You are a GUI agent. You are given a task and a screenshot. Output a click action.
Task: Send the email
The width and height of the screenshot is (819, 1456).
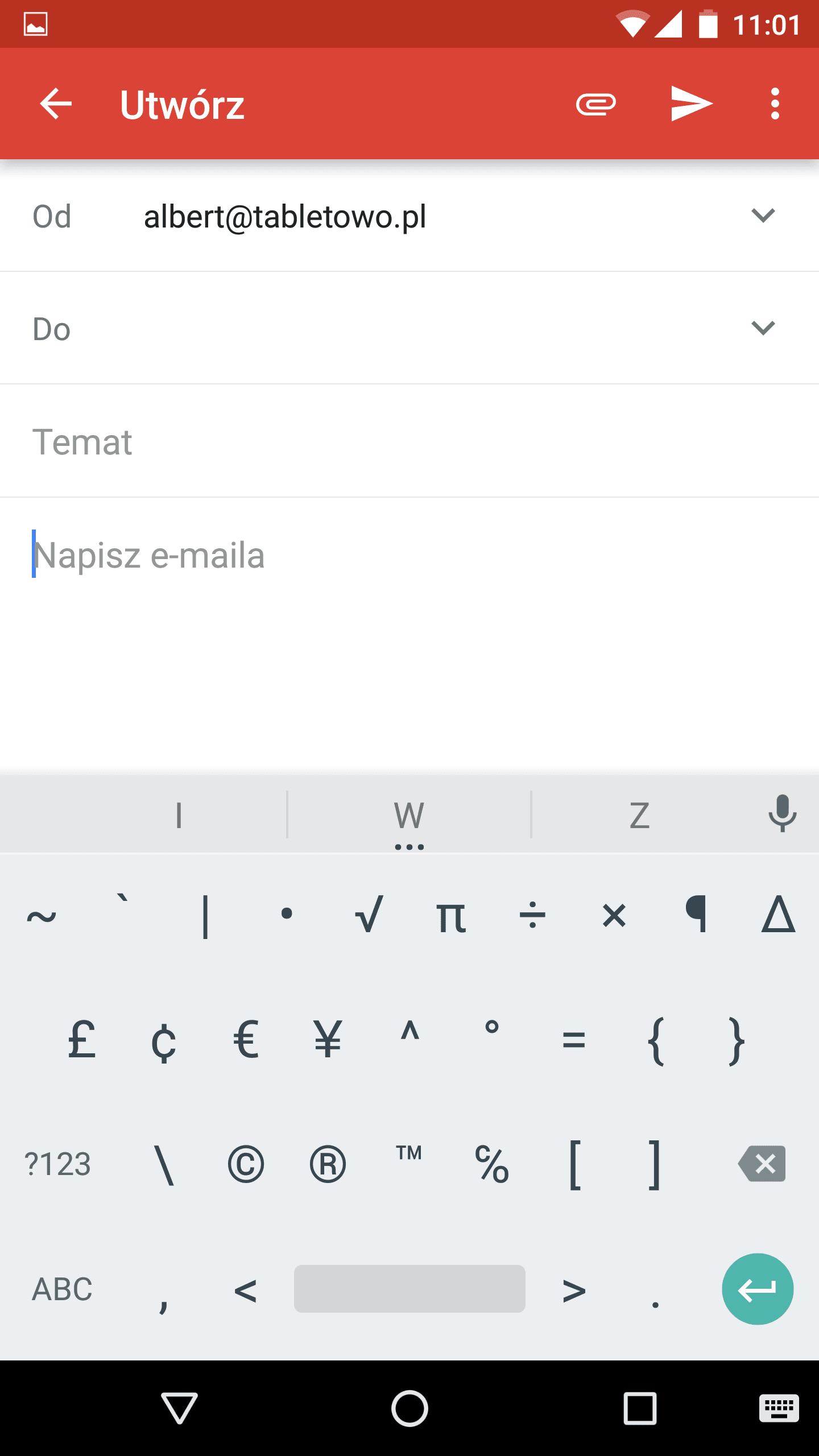pos(692,104)
